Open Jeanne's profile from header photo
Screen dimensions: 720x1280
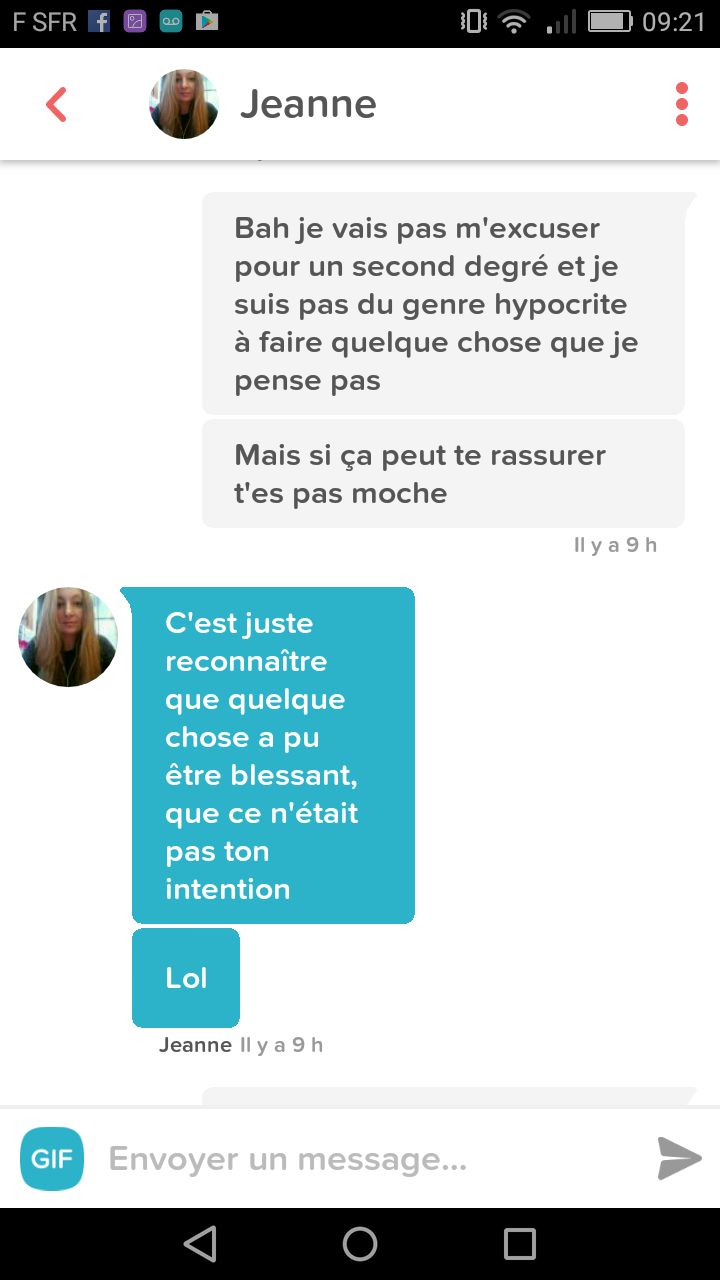pyautogui.click(x=184, y=104)
